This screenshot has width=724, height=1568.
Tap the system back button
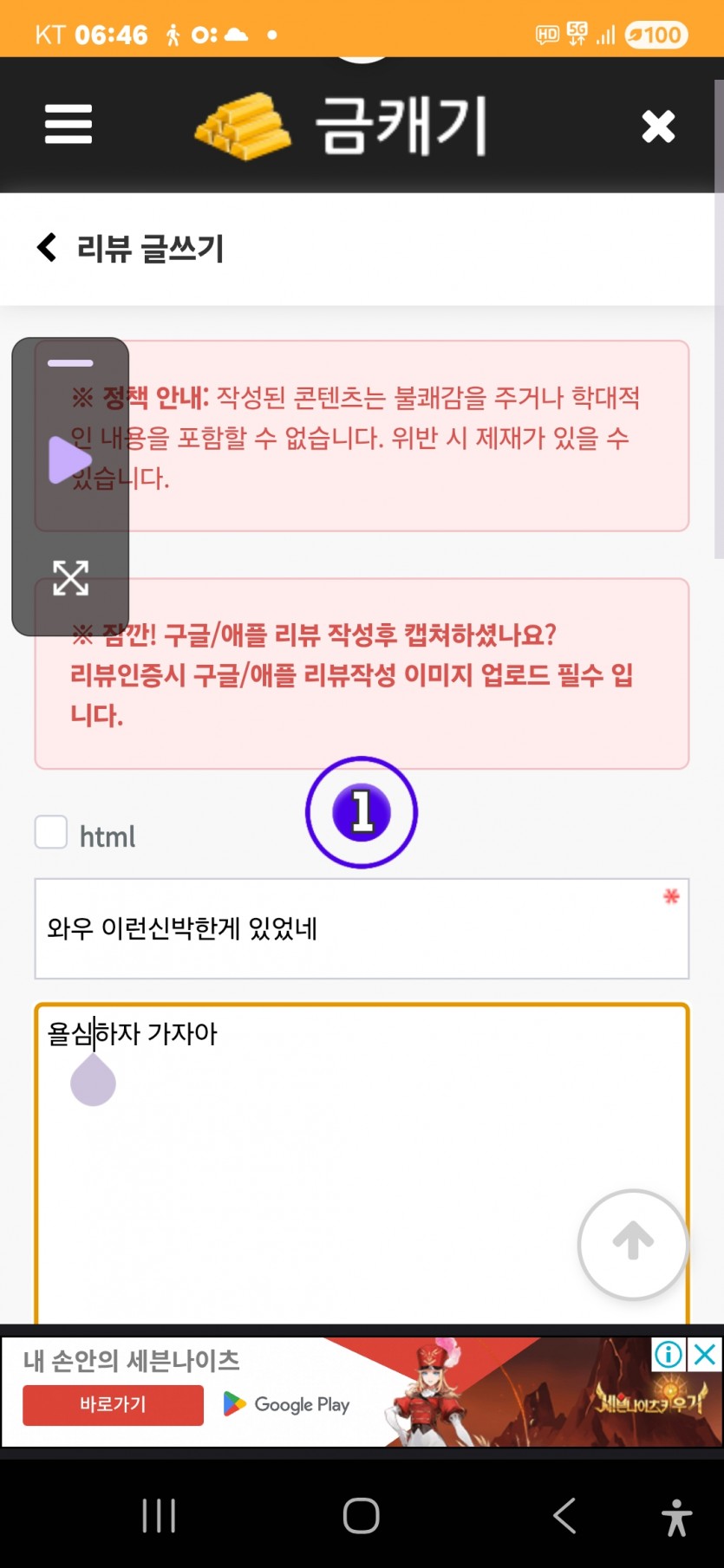(564, 1516)
